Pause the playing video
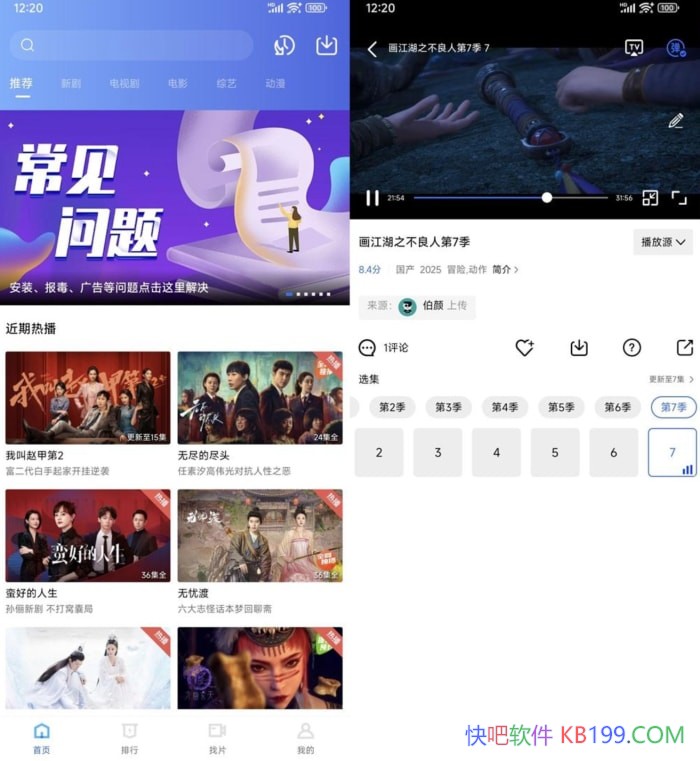The width and height of the screenshot is (700, 761). [372, 198]
